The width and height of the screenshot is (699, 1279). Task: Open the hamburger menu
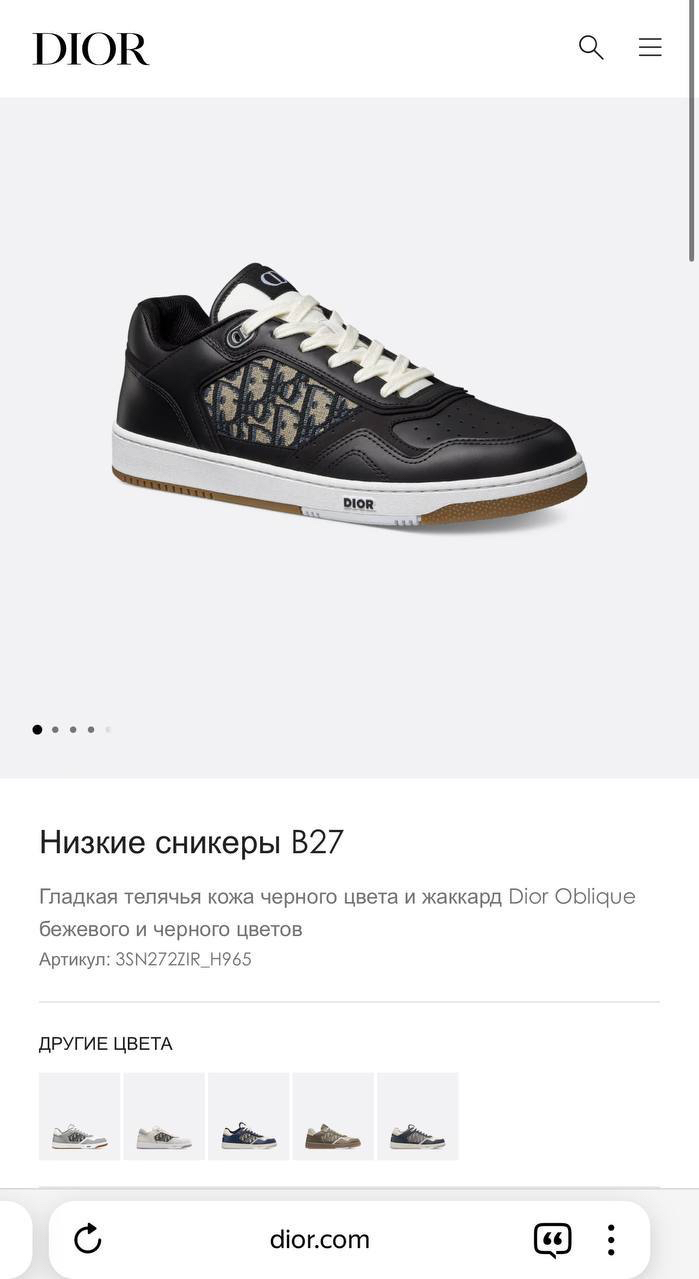[650, 47]
